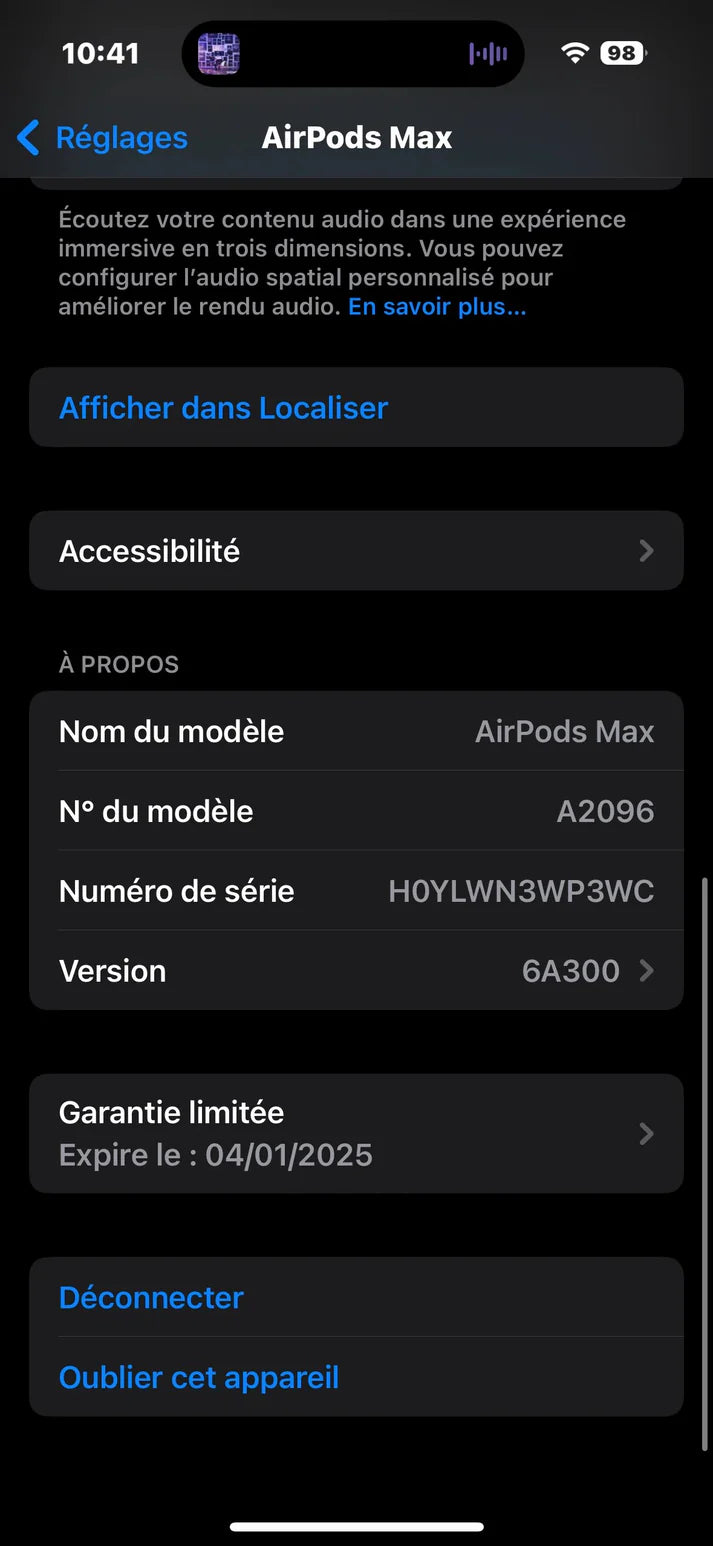Open the Version 6A300 details
Screen dimensions: 713x1546
pos(356,971)
